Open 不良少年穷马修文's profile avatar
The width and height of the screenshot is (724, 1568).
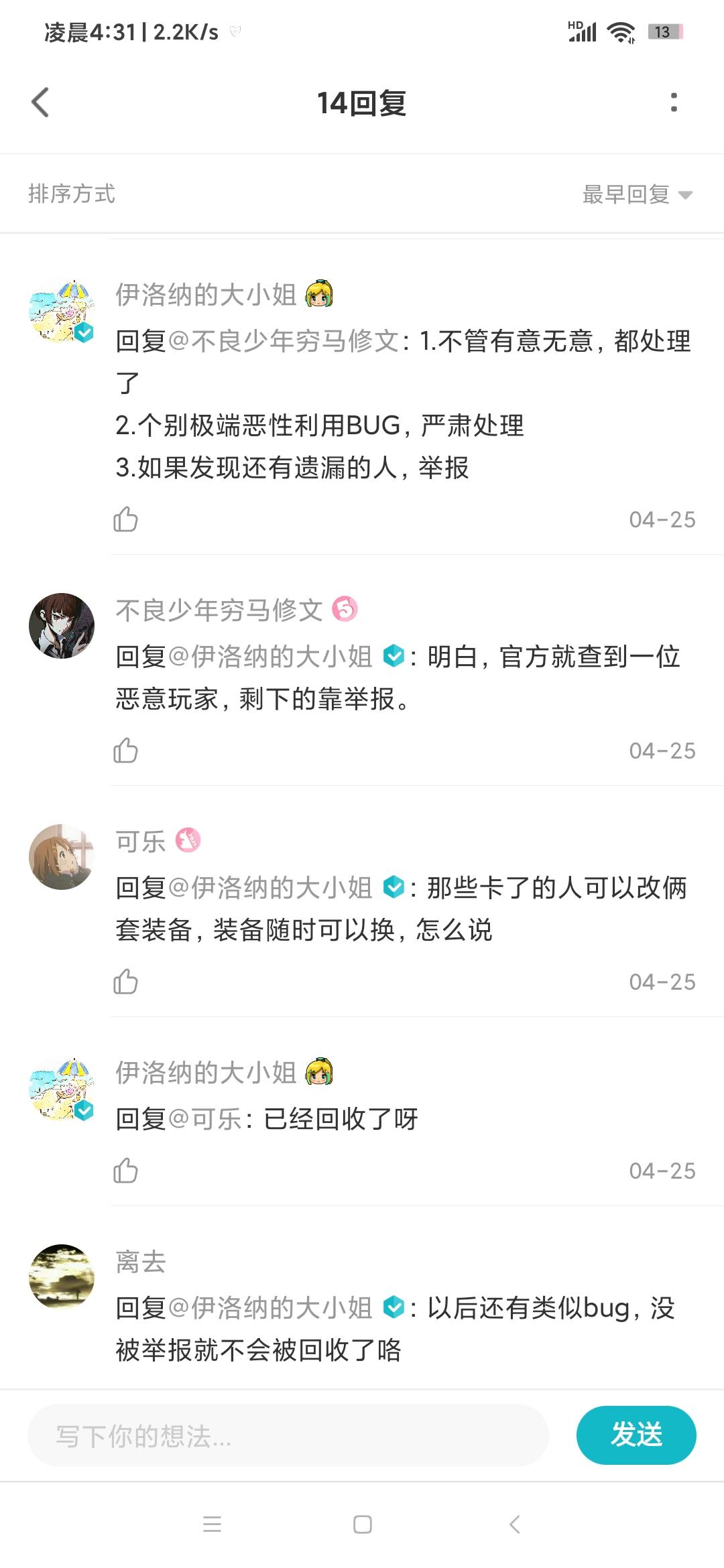[x=62, y=625]
